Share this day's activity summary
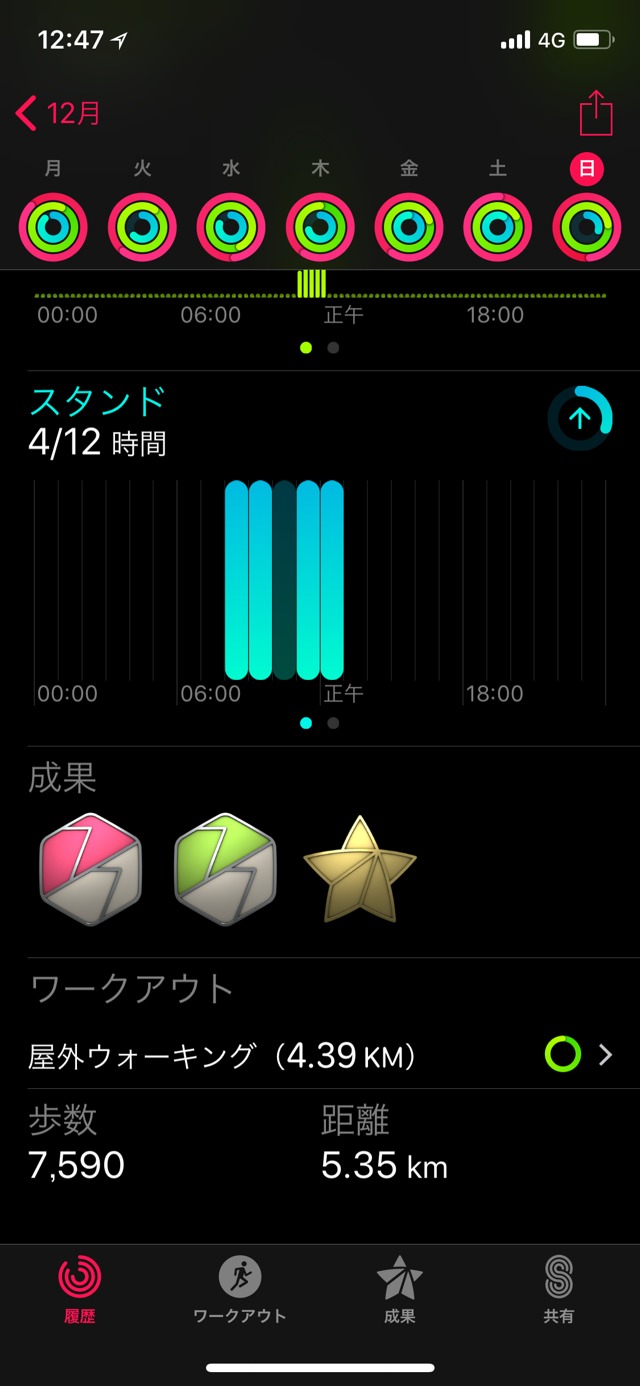This screenshot has width=640, height=1386. 595,113
